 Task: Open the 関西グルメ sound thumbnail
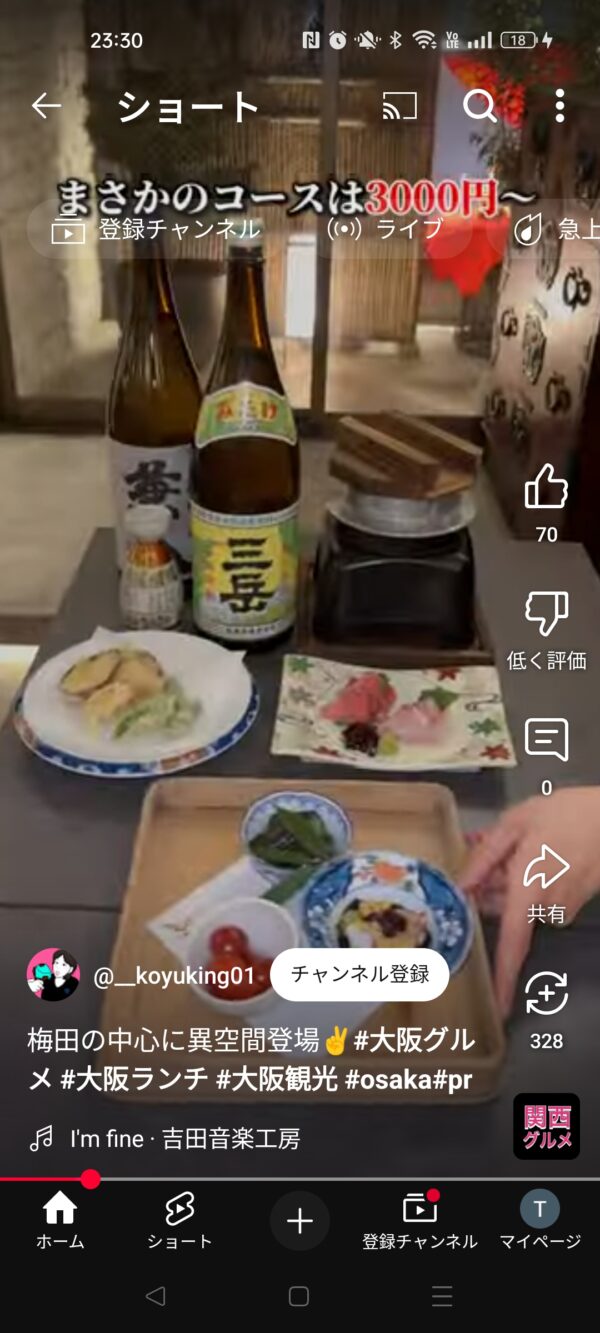pyautogui.click(x=546, y=1126)
